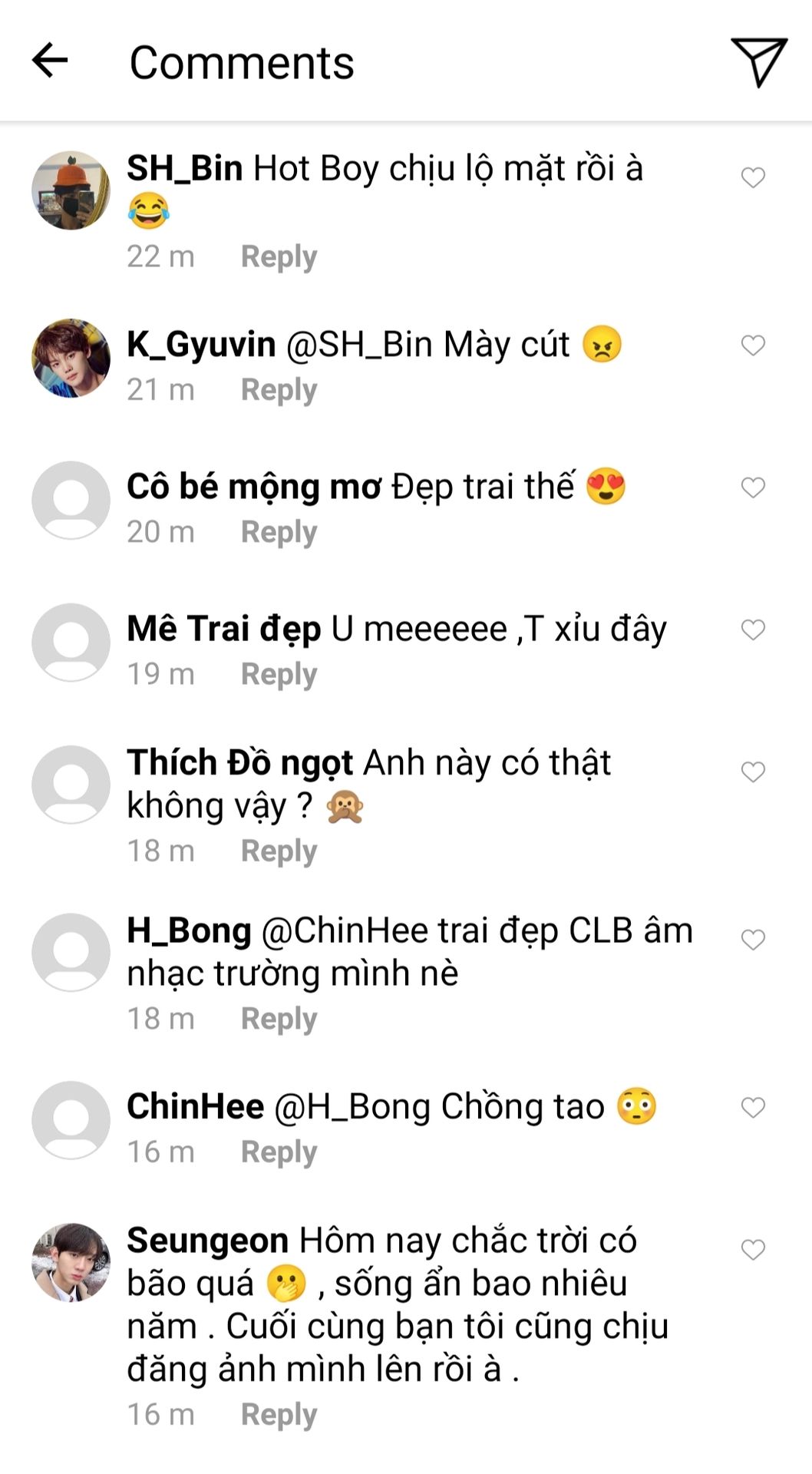This screenshot has width=812, height=1474.
Task: Heart H_Bong's comment
Action: [x=753, y=940]
